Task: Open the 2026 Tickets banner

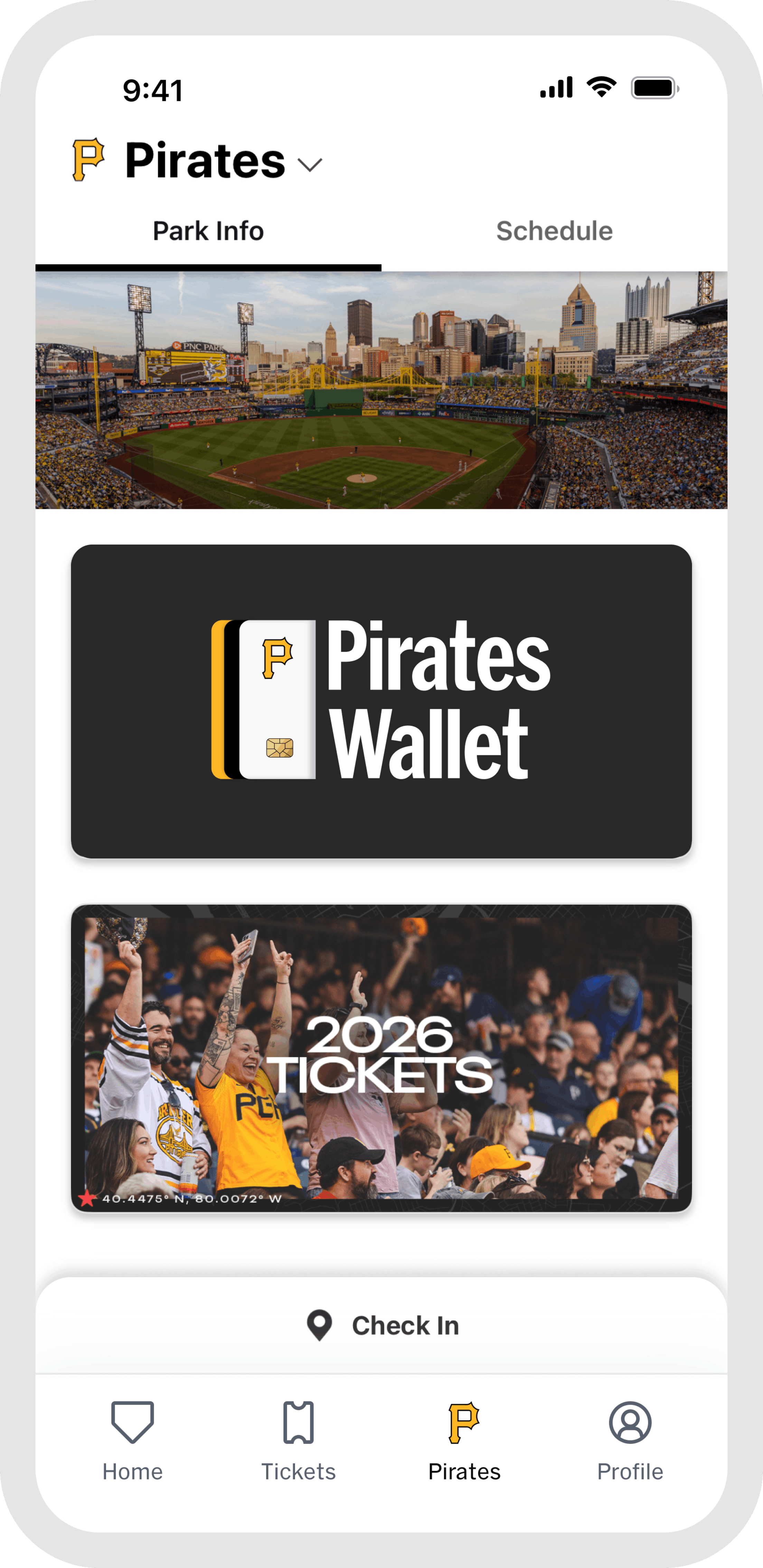Action: click(x=381, y=1057)
